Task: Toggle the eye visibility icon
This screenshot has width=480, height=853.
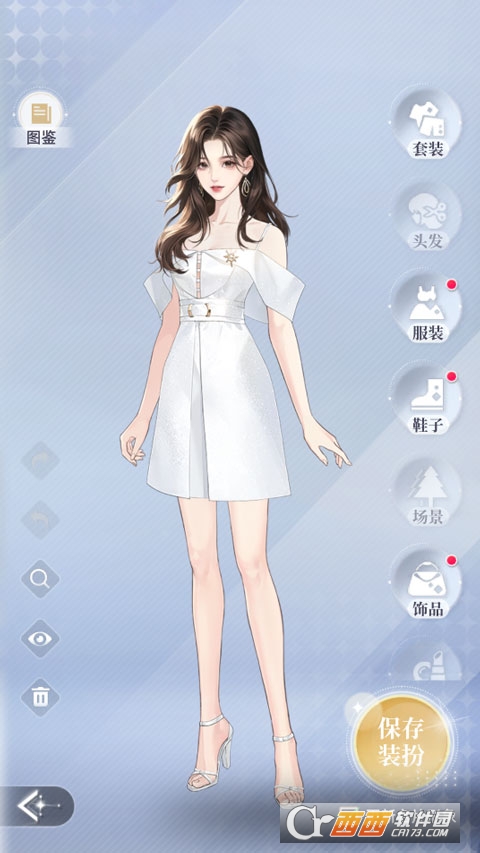Action: click(40, 638)
